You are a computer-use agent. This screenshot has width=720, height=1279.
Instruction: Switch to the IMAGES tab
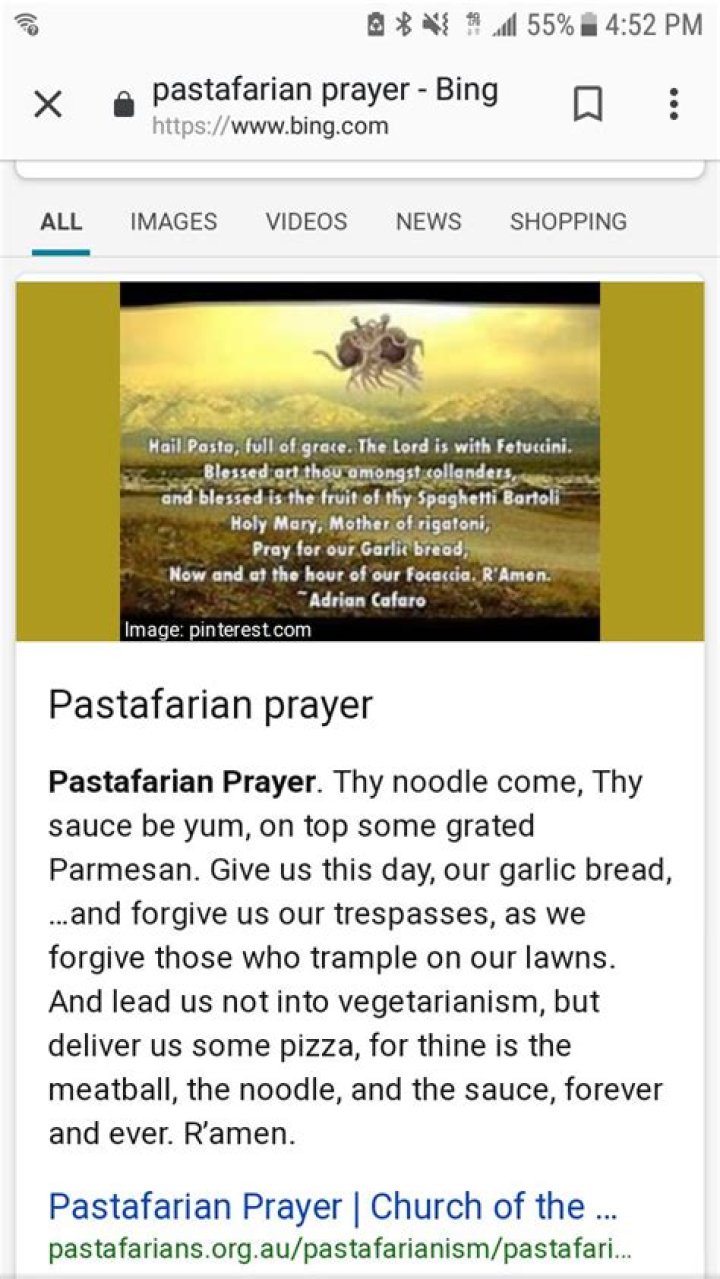tap(172, 222)
